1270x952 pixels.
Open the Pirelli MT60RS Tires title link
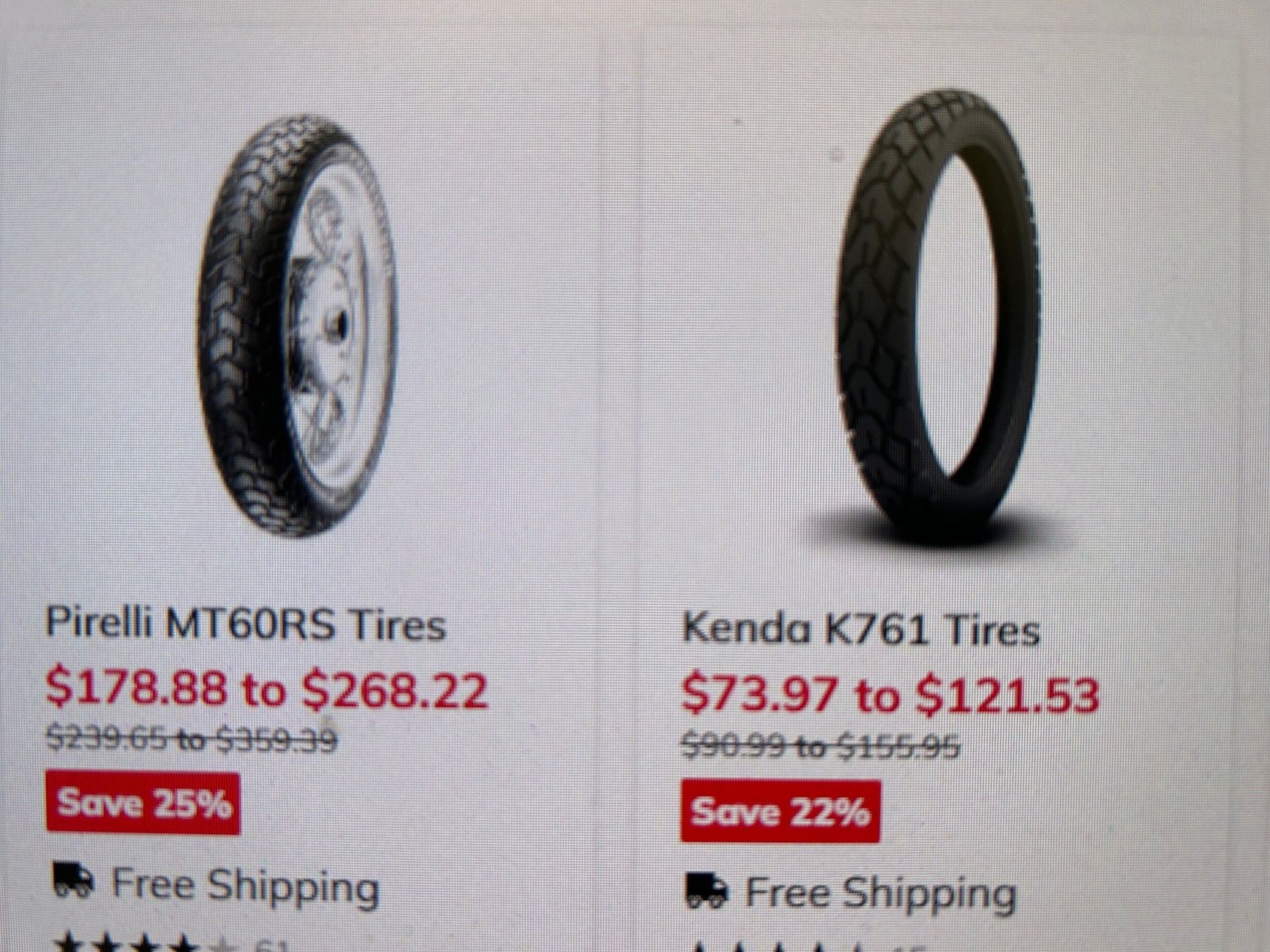pyautogui.click(x=246, y=625)
